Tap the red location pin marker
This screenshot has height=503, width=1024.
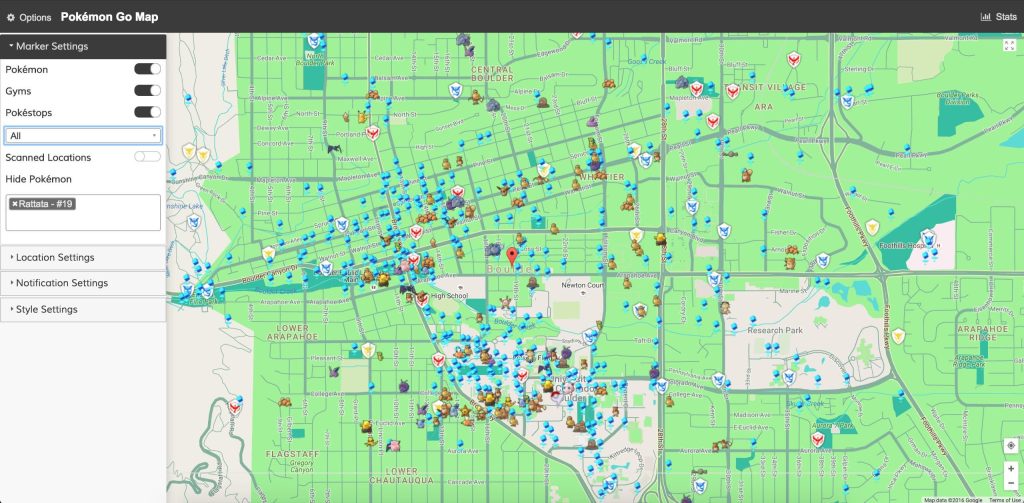514,255
